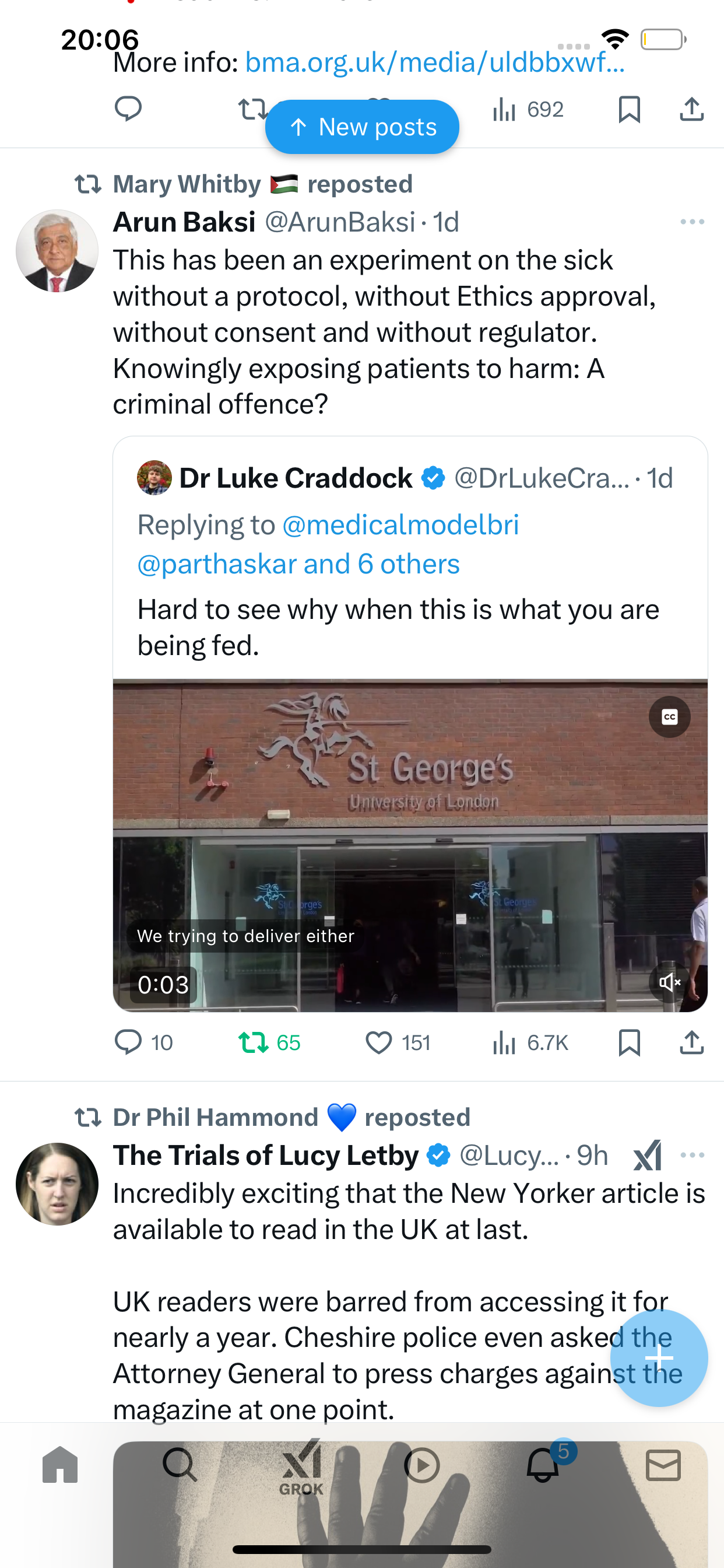Image resolution: width=724 pixels, height=1568 pixels.
Task: Open Arun Baksi's profile picture
Action: [57, 251]
